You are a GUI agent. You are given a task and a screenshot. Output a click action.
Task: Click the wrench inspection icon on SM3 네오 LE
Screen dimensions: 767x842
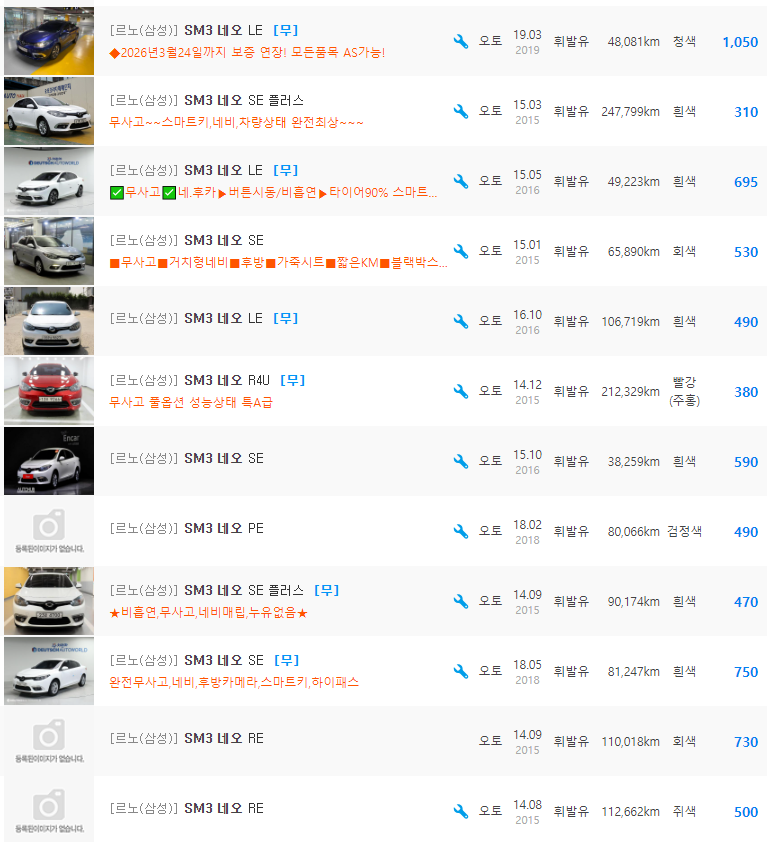(460, 40)
